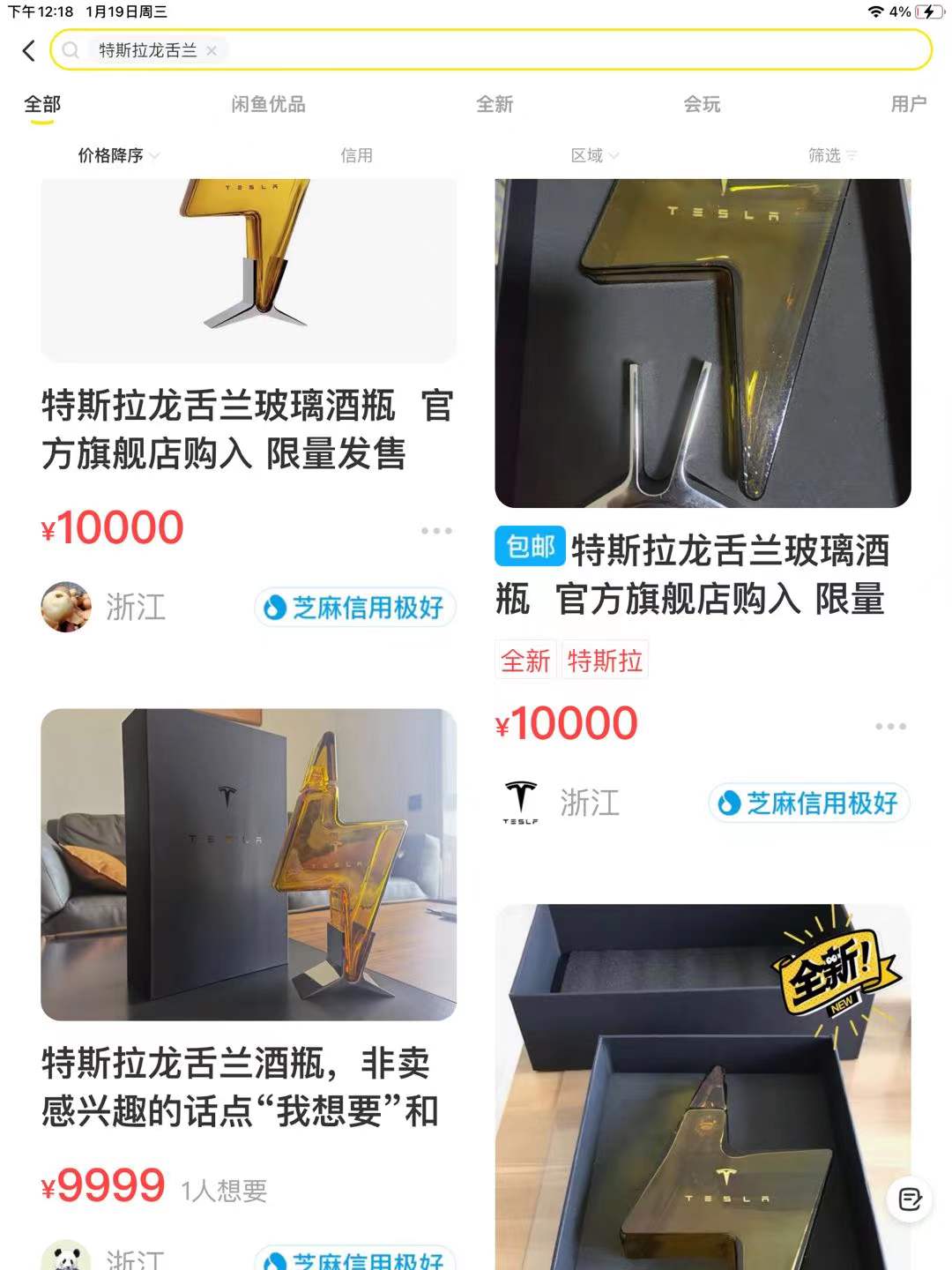Select the 全部 tab

pos(42,105)
